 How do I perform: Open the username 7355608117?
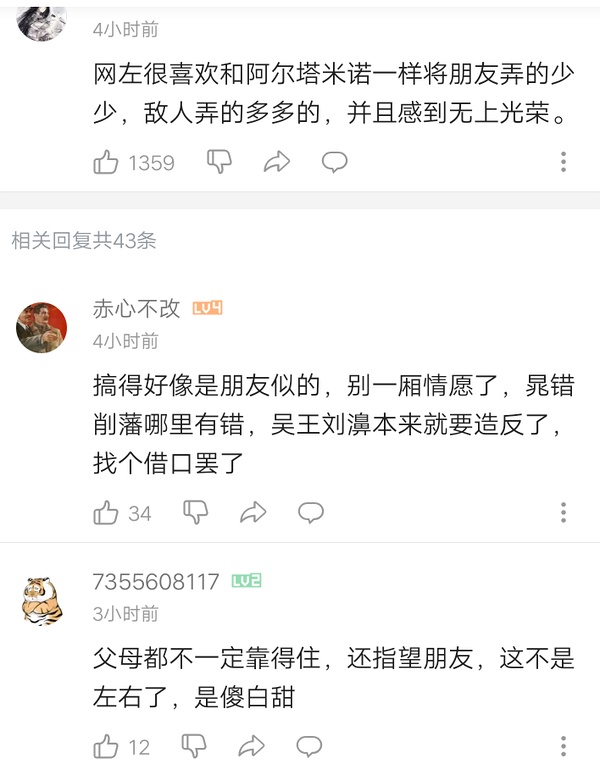point(155,581)
